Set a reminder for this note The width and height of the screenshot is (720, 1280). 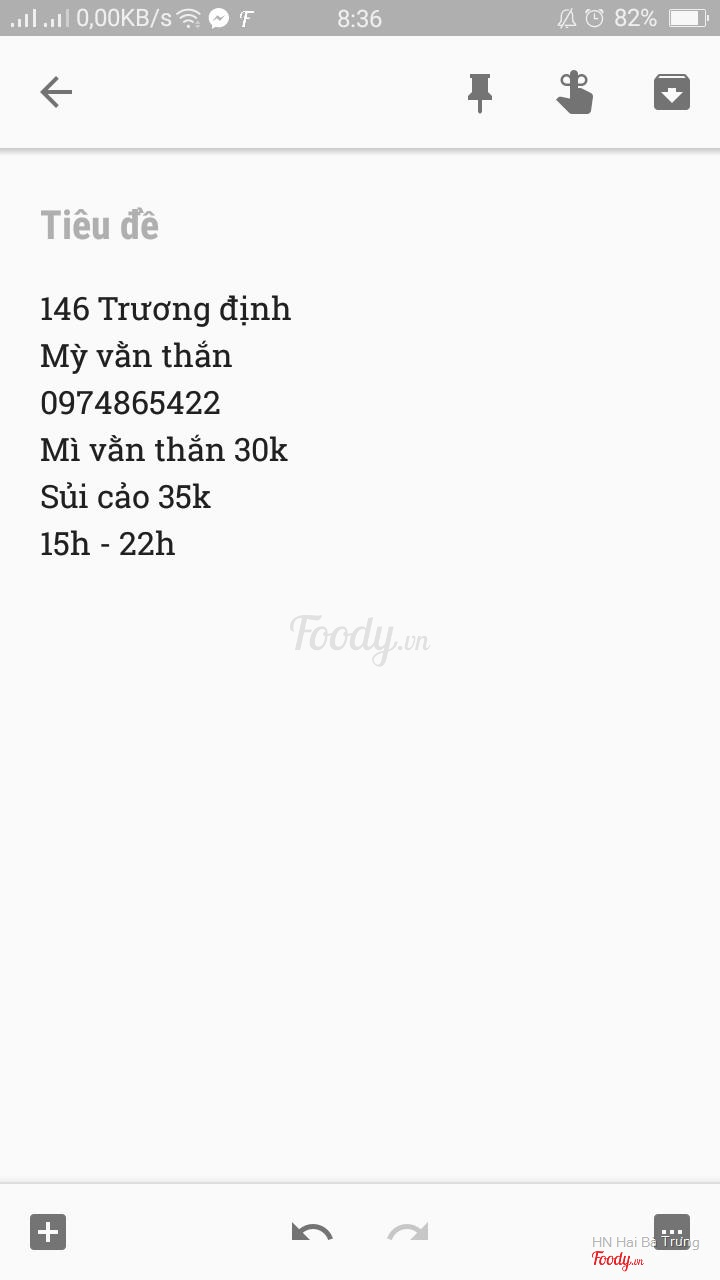pos(575,93)
